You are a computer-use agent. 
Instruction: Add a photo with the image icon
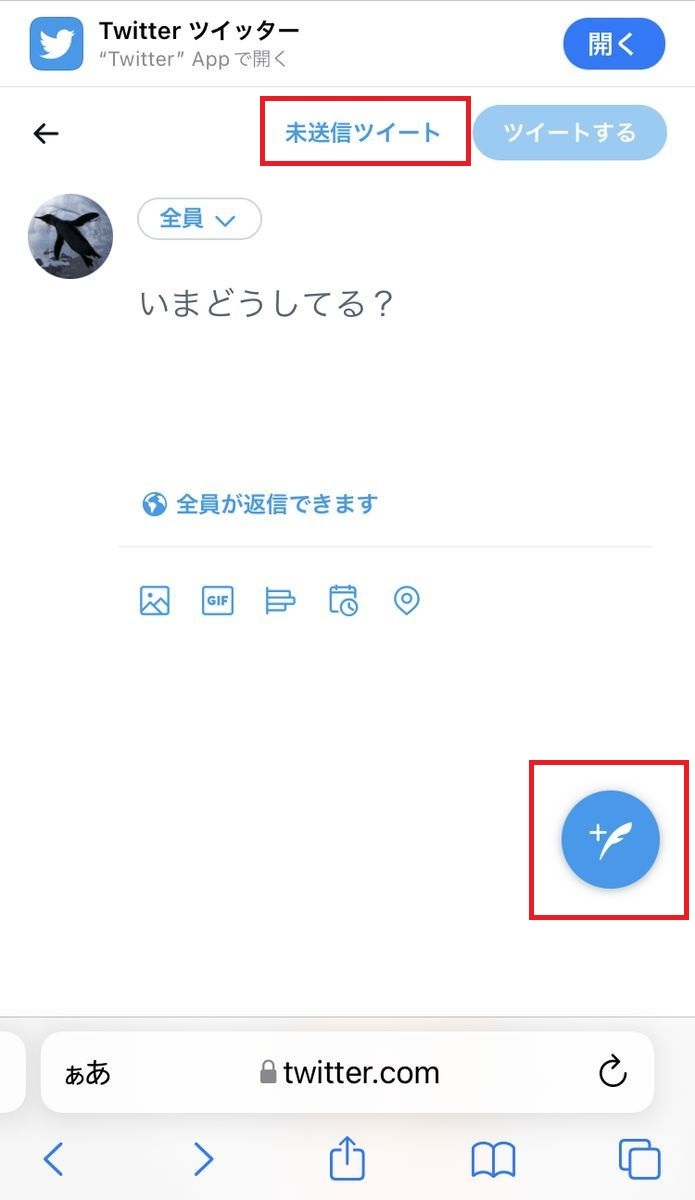point(155,600)
